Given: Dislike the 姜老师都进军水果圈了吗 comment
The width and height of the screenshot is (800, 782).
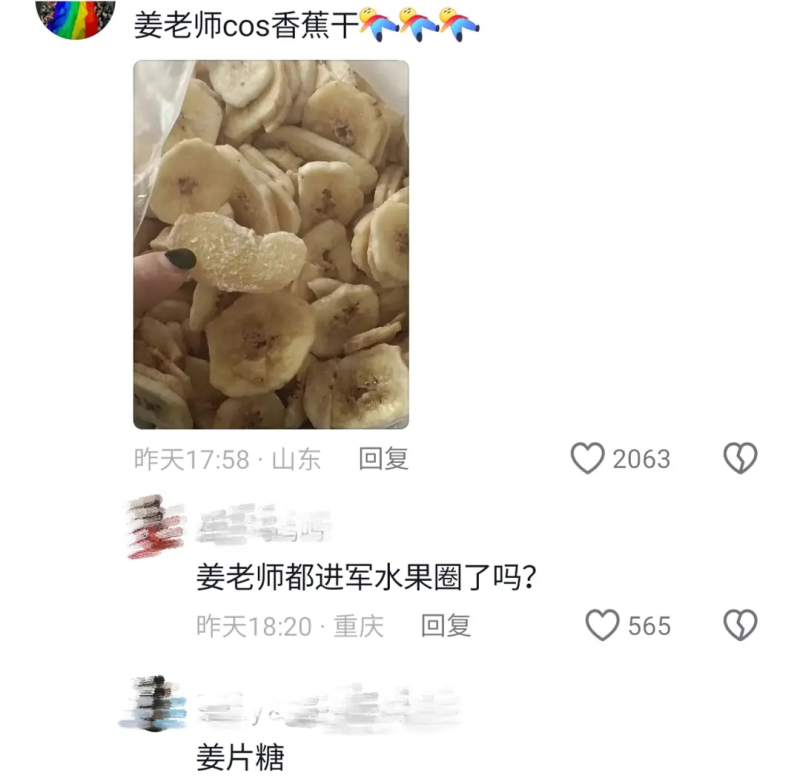Looking at the screenshot, I should point(740,626).
